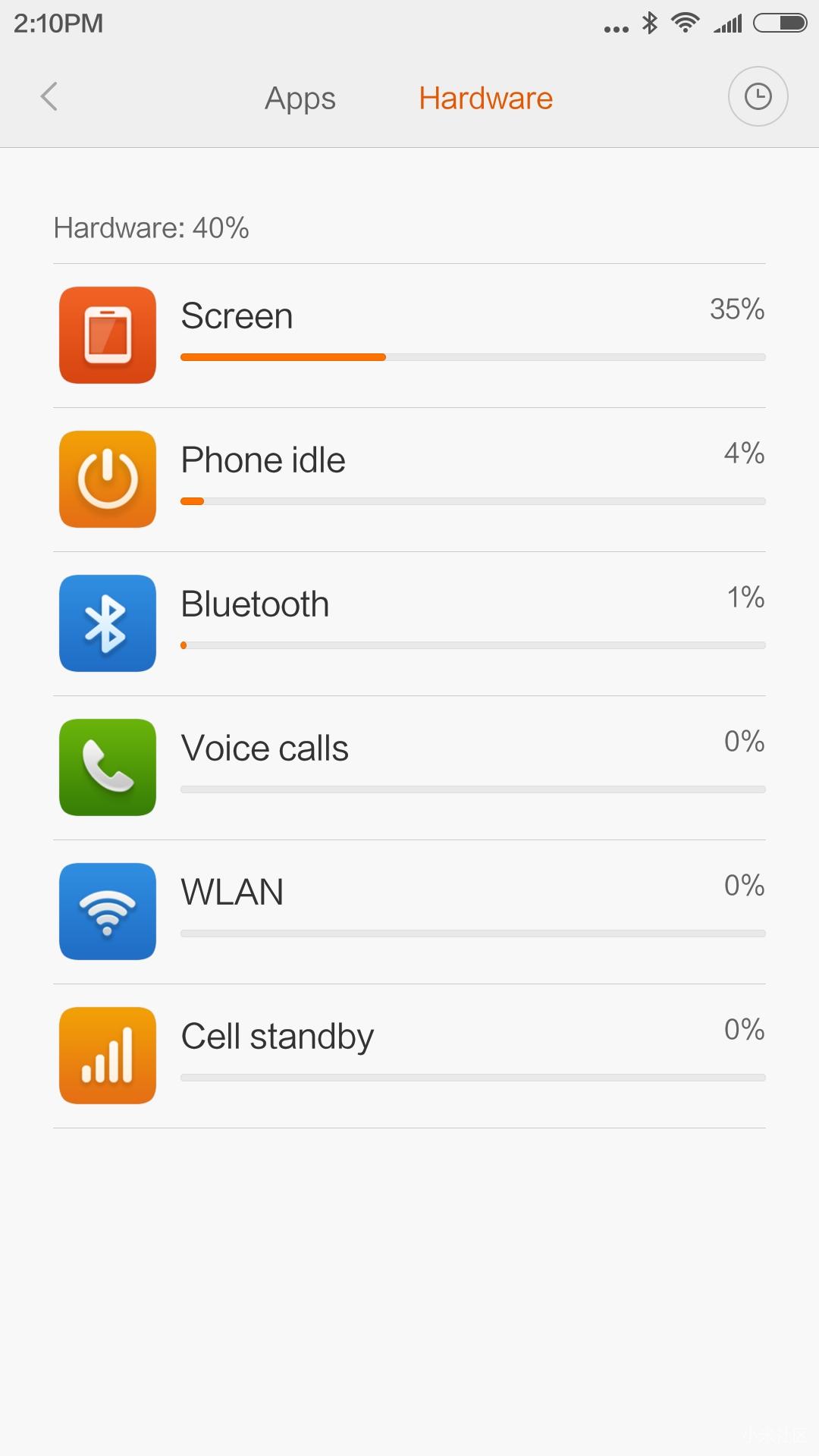819x1456 pixels.
Task: Open Screen battery usage details
Action: pyautogui.click(x=409, y=335)
